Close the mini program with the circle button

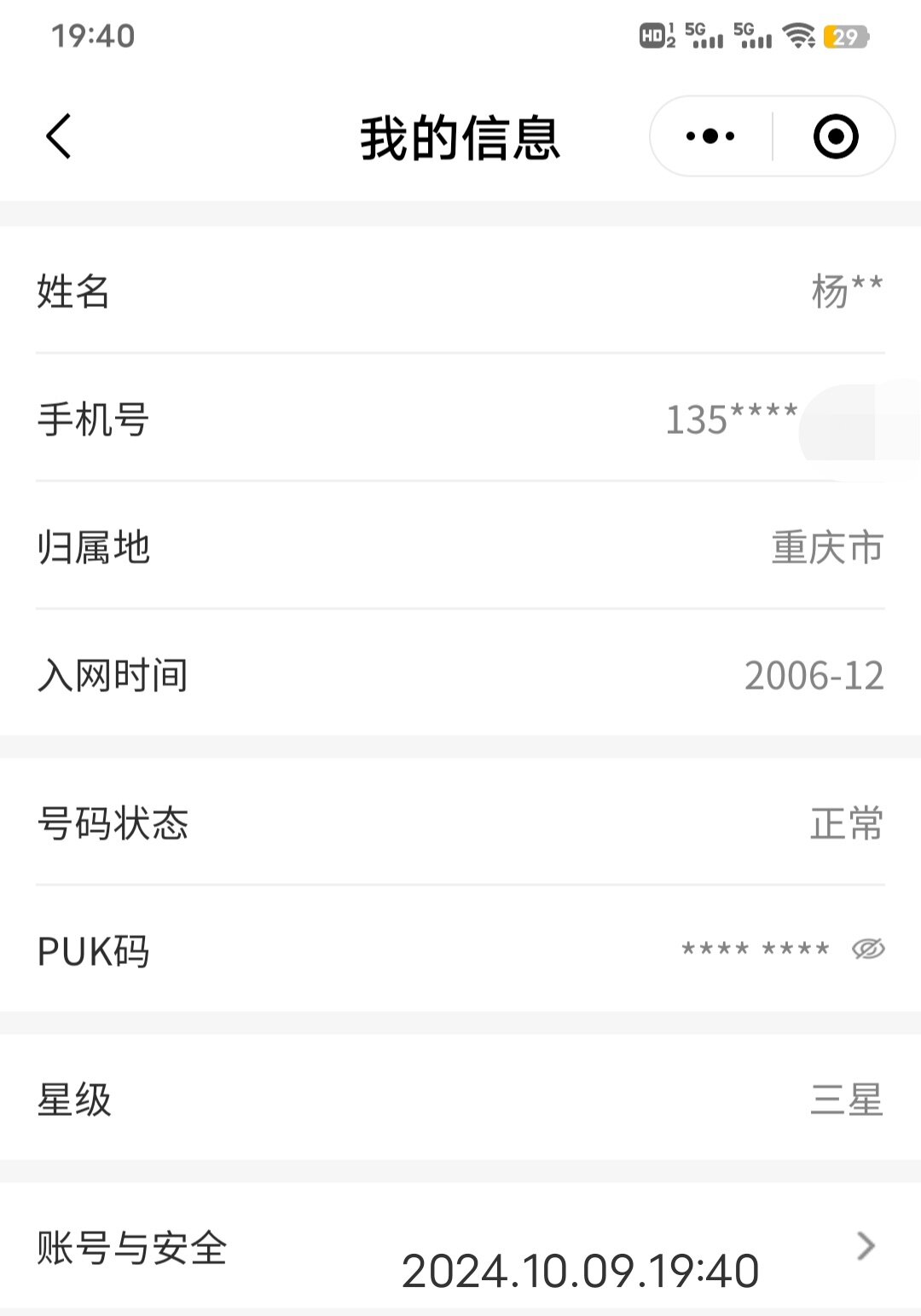(x=835, y=136)
